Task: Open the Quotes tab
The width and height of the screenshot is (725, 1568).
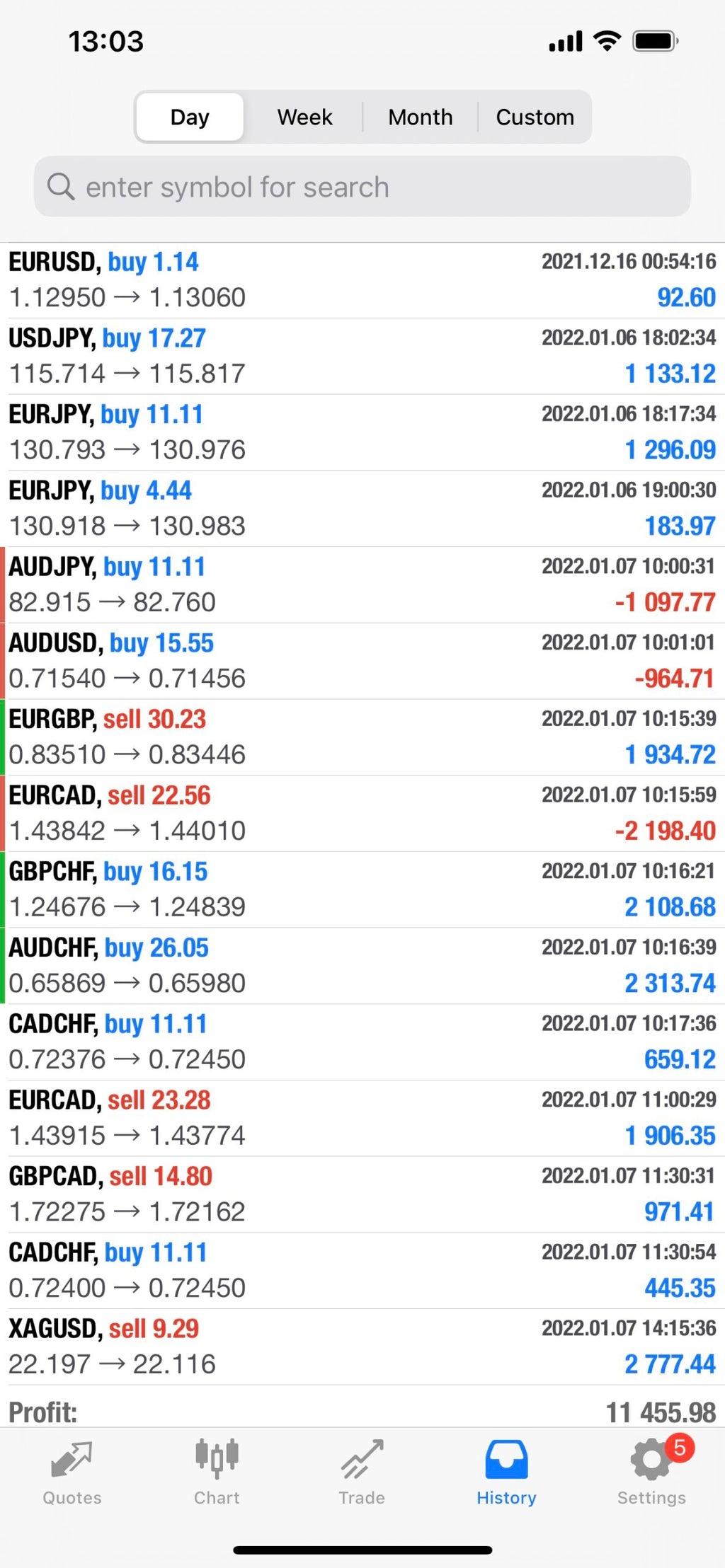Action: pos(72,1473)
